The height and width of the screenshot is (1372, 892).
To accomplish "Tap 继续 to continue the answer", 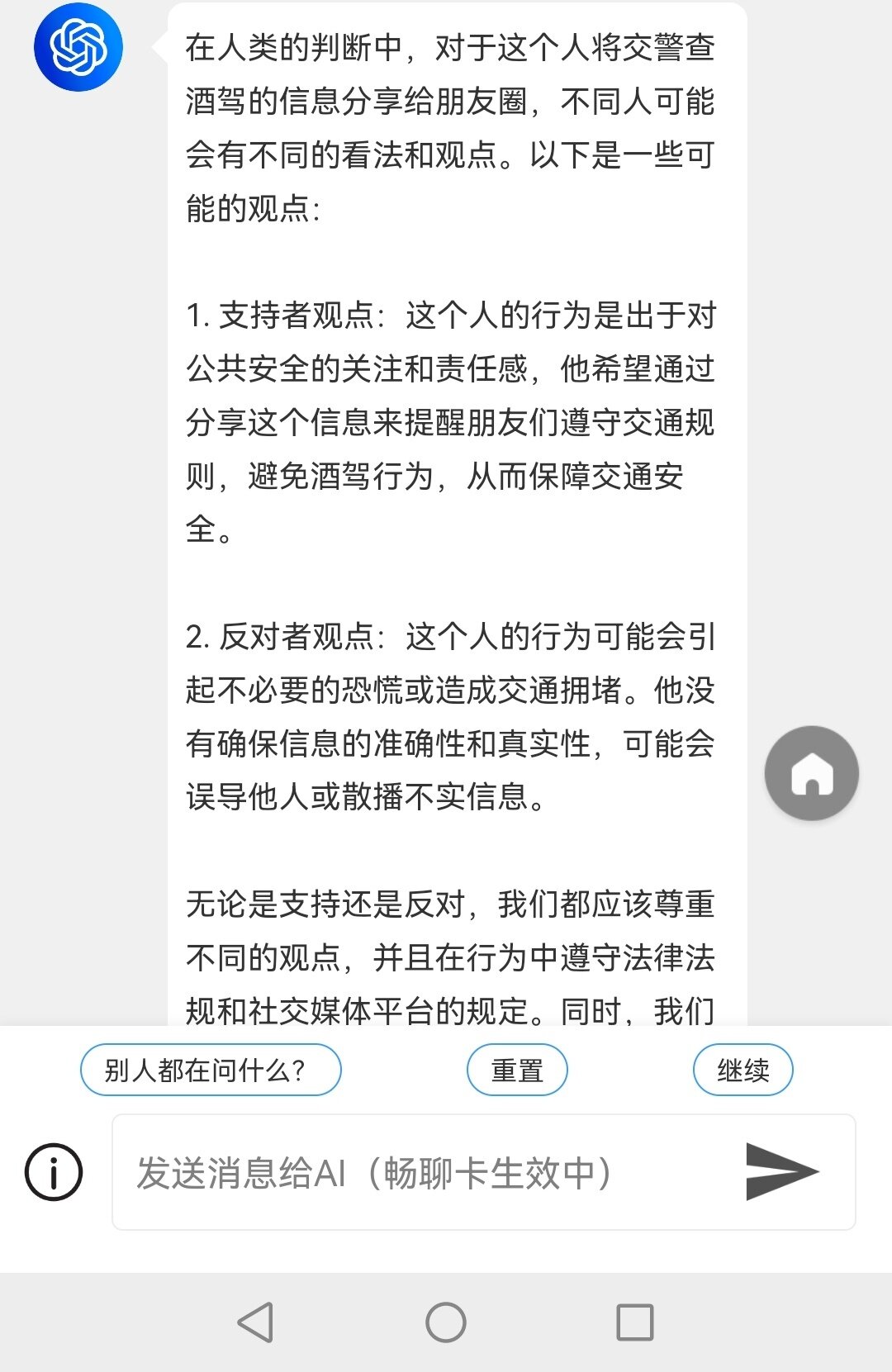I will [x=743, y=1070].
